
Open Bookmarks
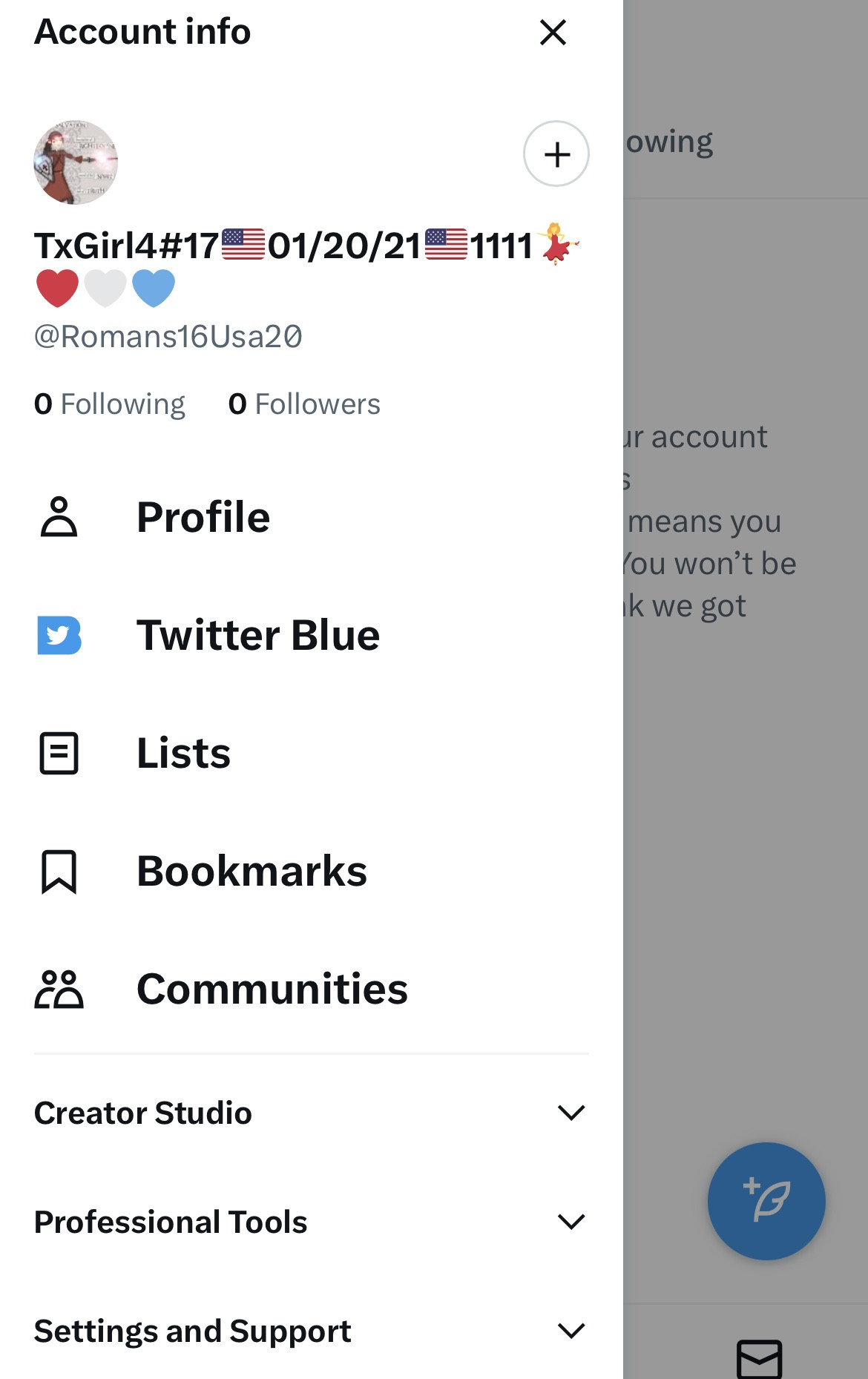click(251, 871)
